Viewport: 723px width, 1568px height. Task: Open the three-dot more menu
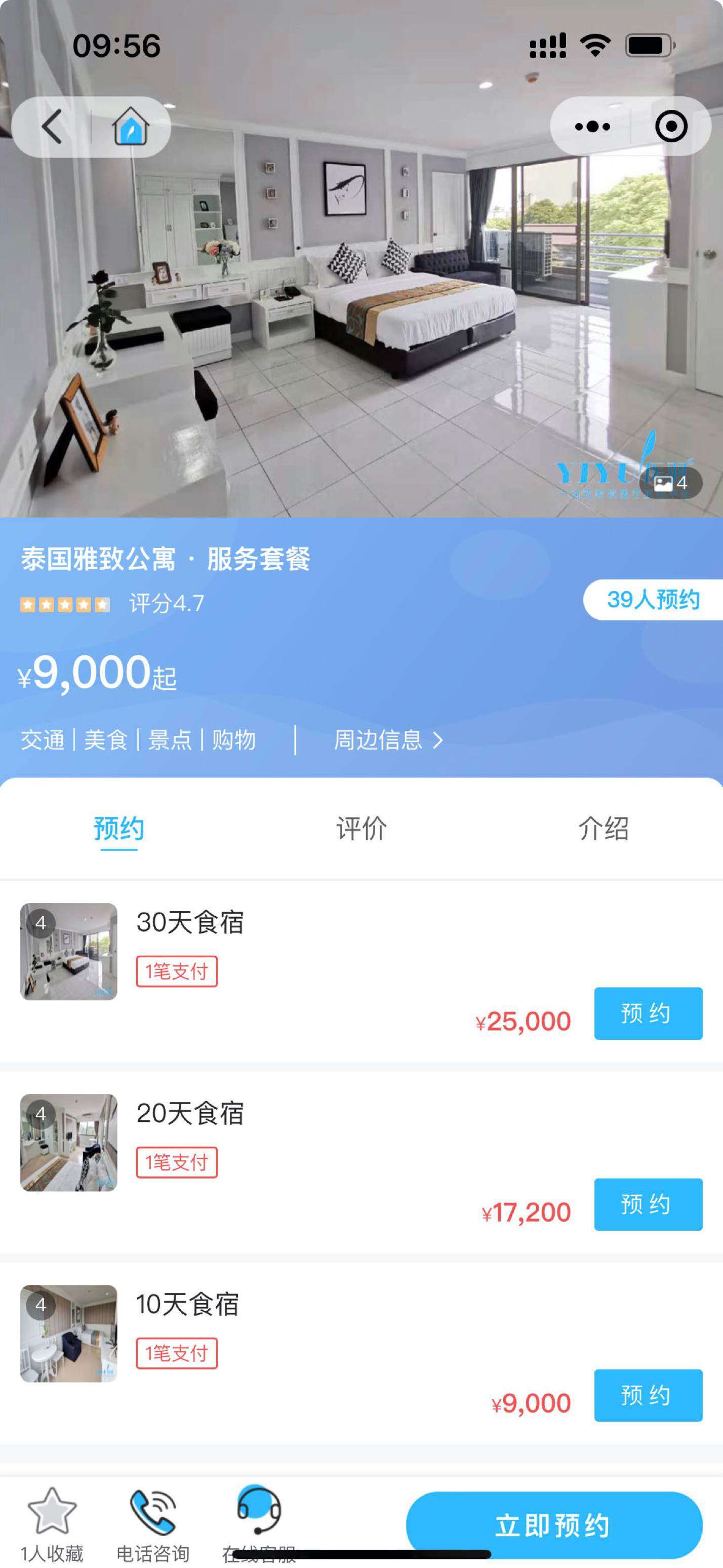[x=592, y=127]
